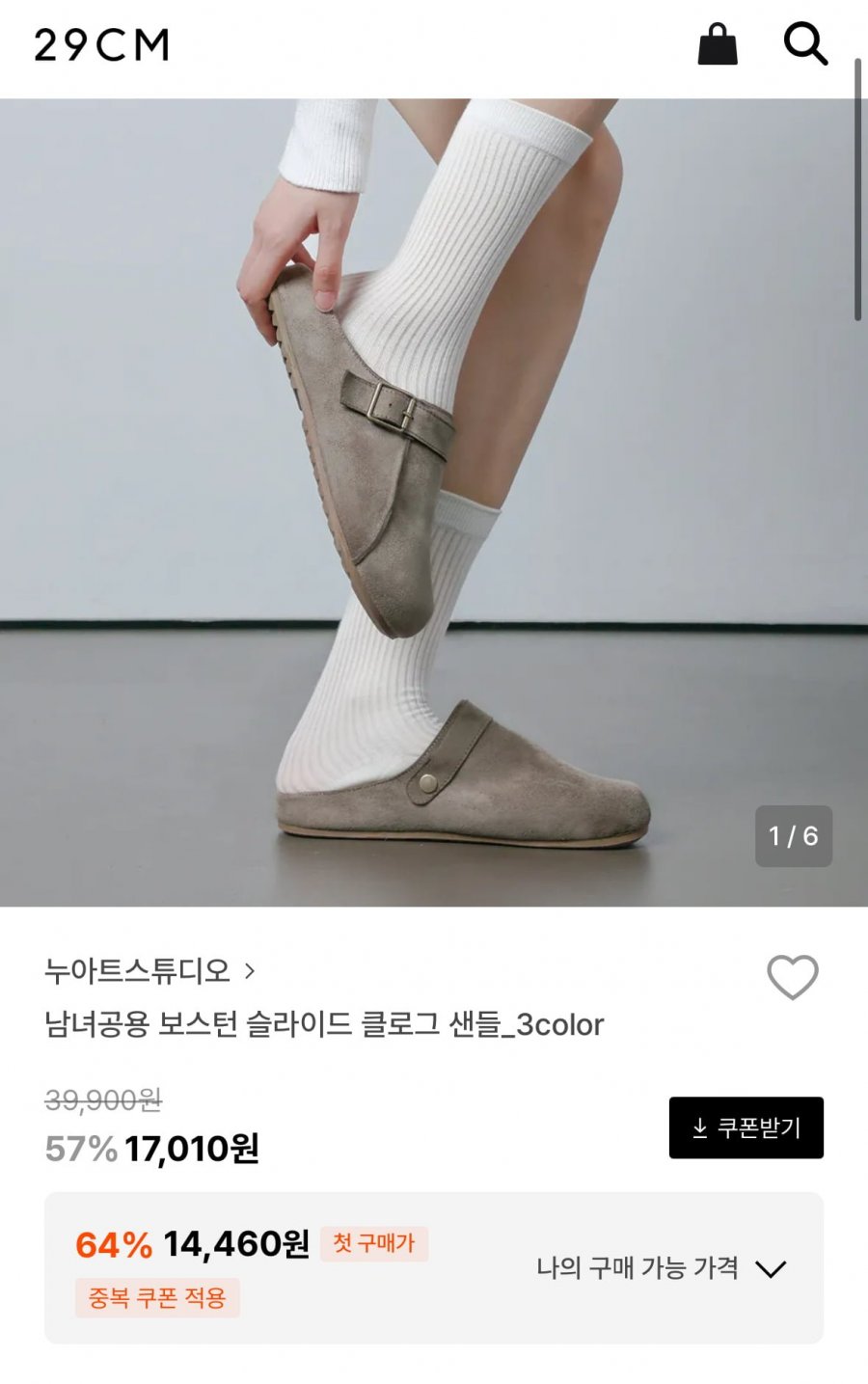
Task: Open the 누아트스튜디오 brand page
Action: (149, 970)
